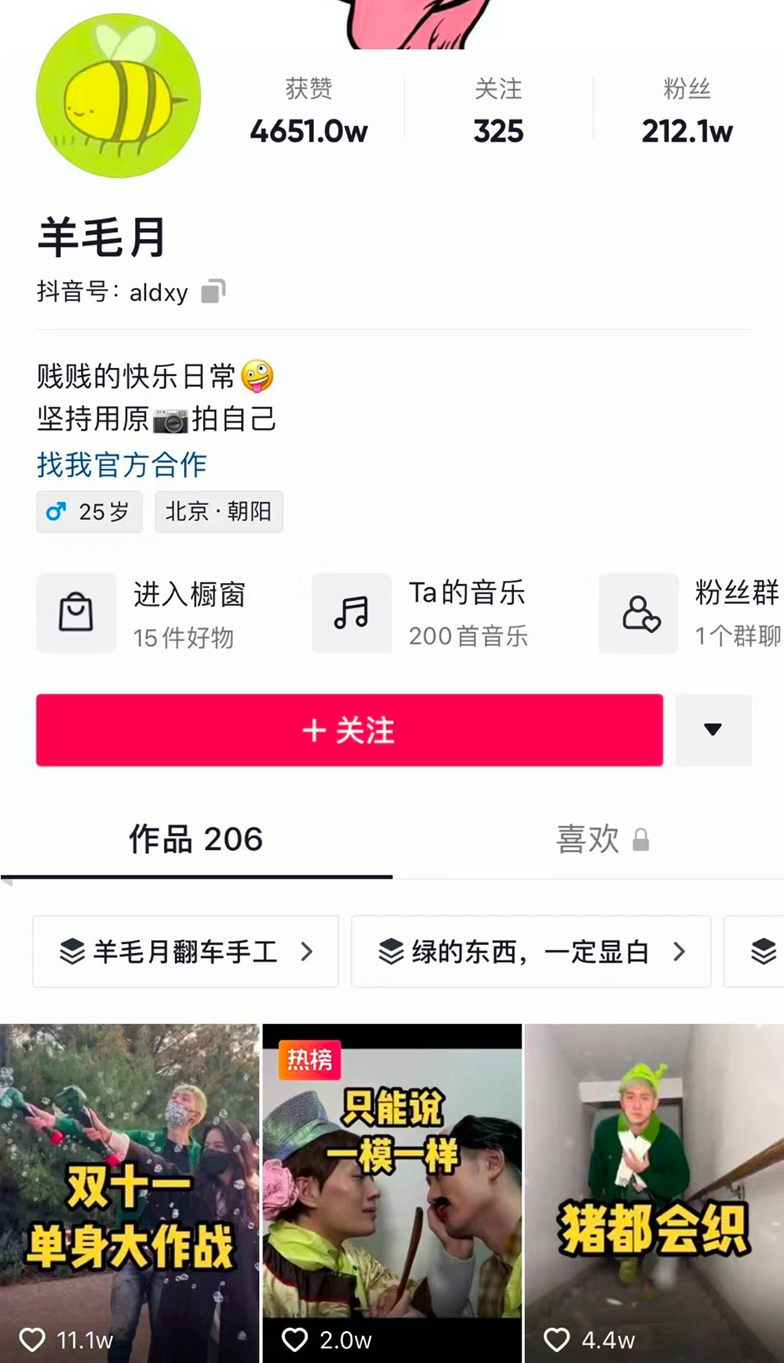Image resolution: width=784 pixels, height=1363 pixels.
Task: Play the 双十一单身大作战 video
Action: [x=130, y=1193]
